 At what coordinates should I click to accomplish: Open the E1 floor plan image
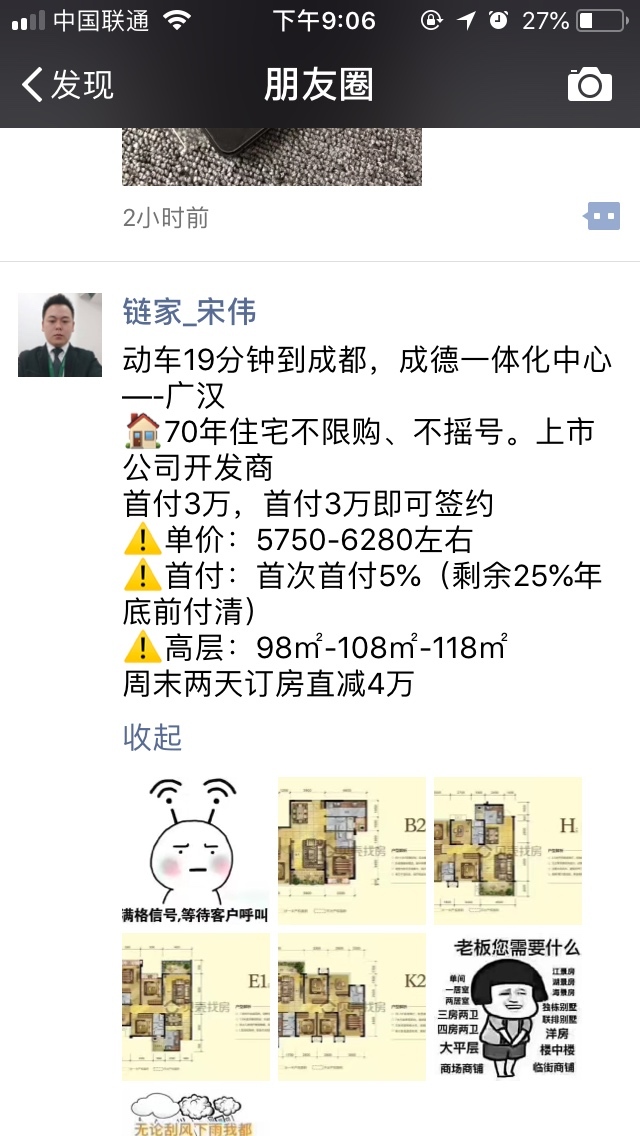point(196,1006)
